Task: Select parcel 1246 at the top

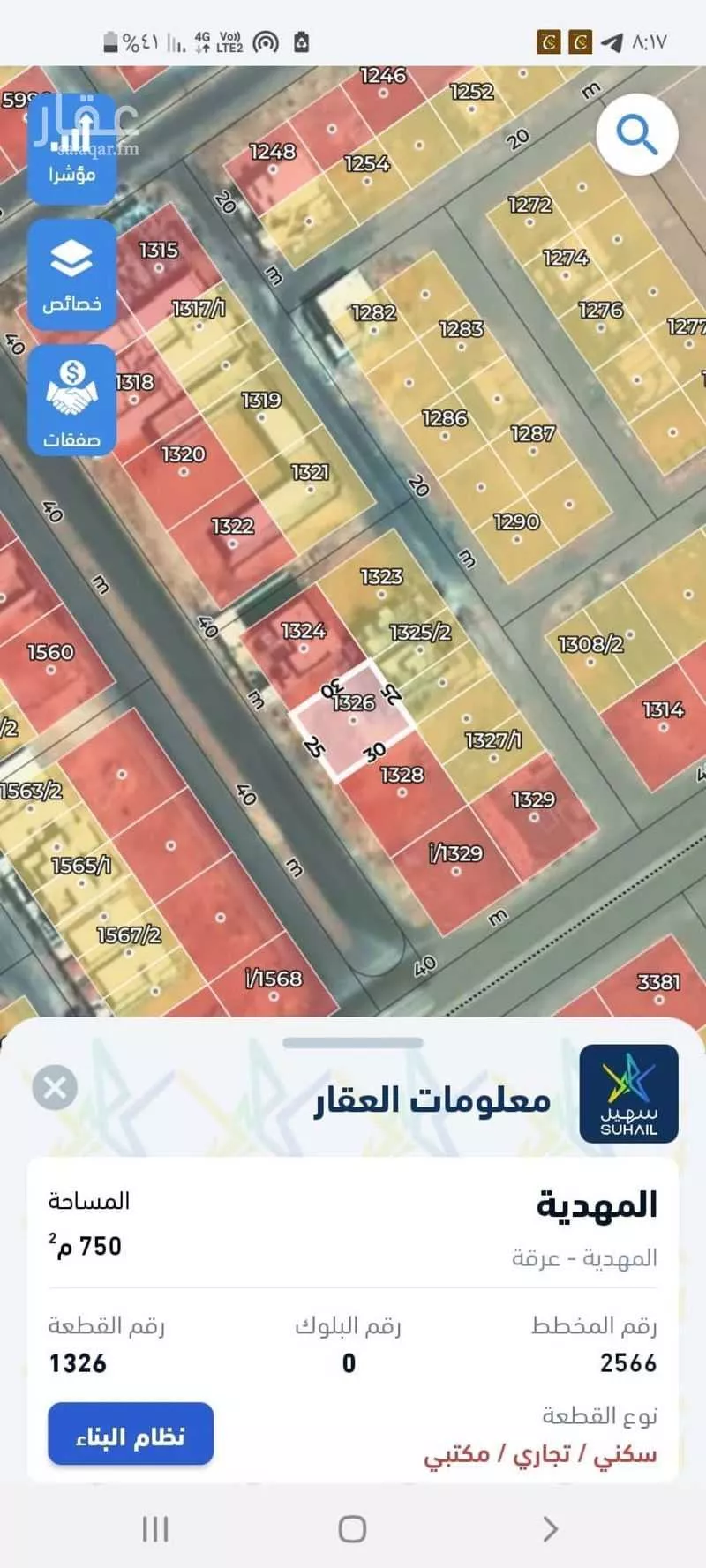Action: (383, 76)
